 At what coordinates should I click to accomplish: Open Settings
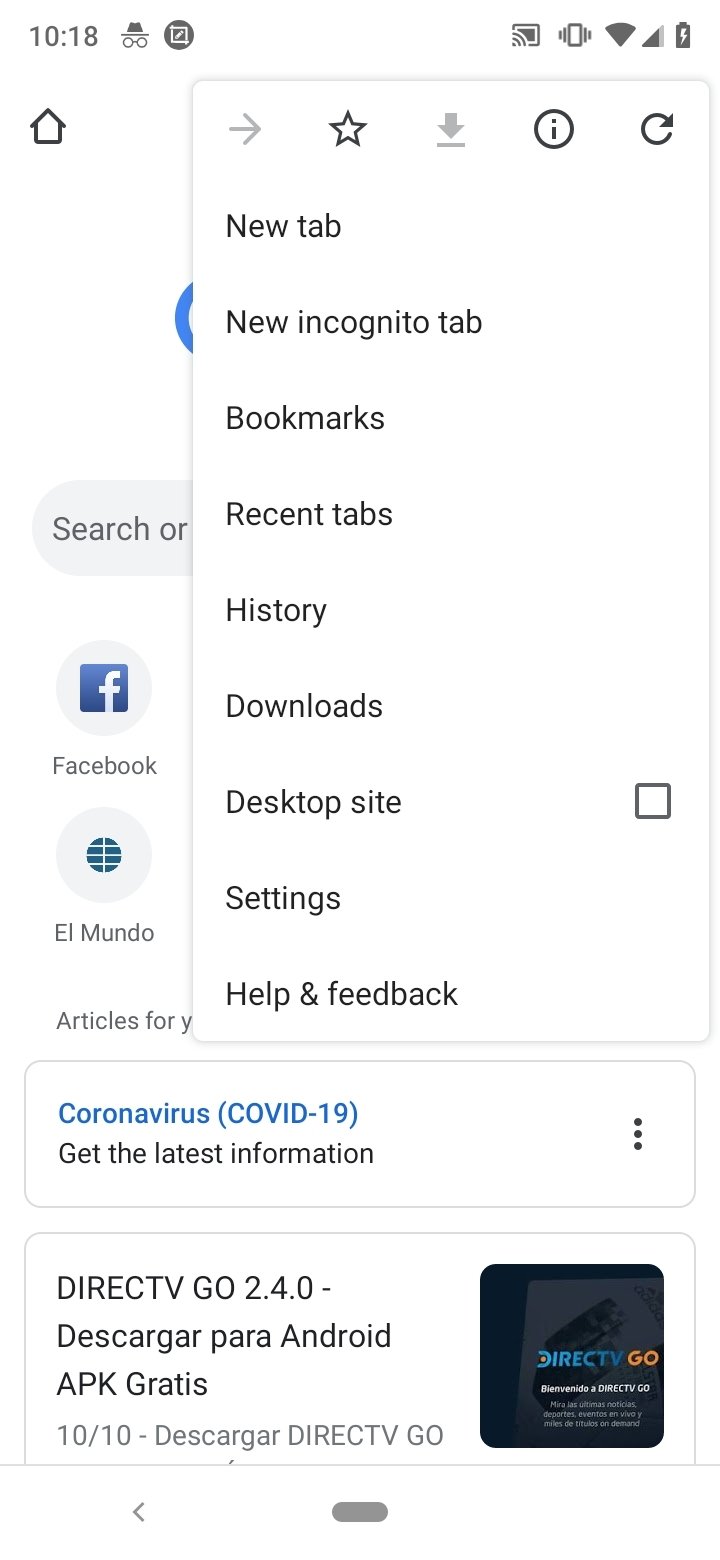(x=451, y=898)
